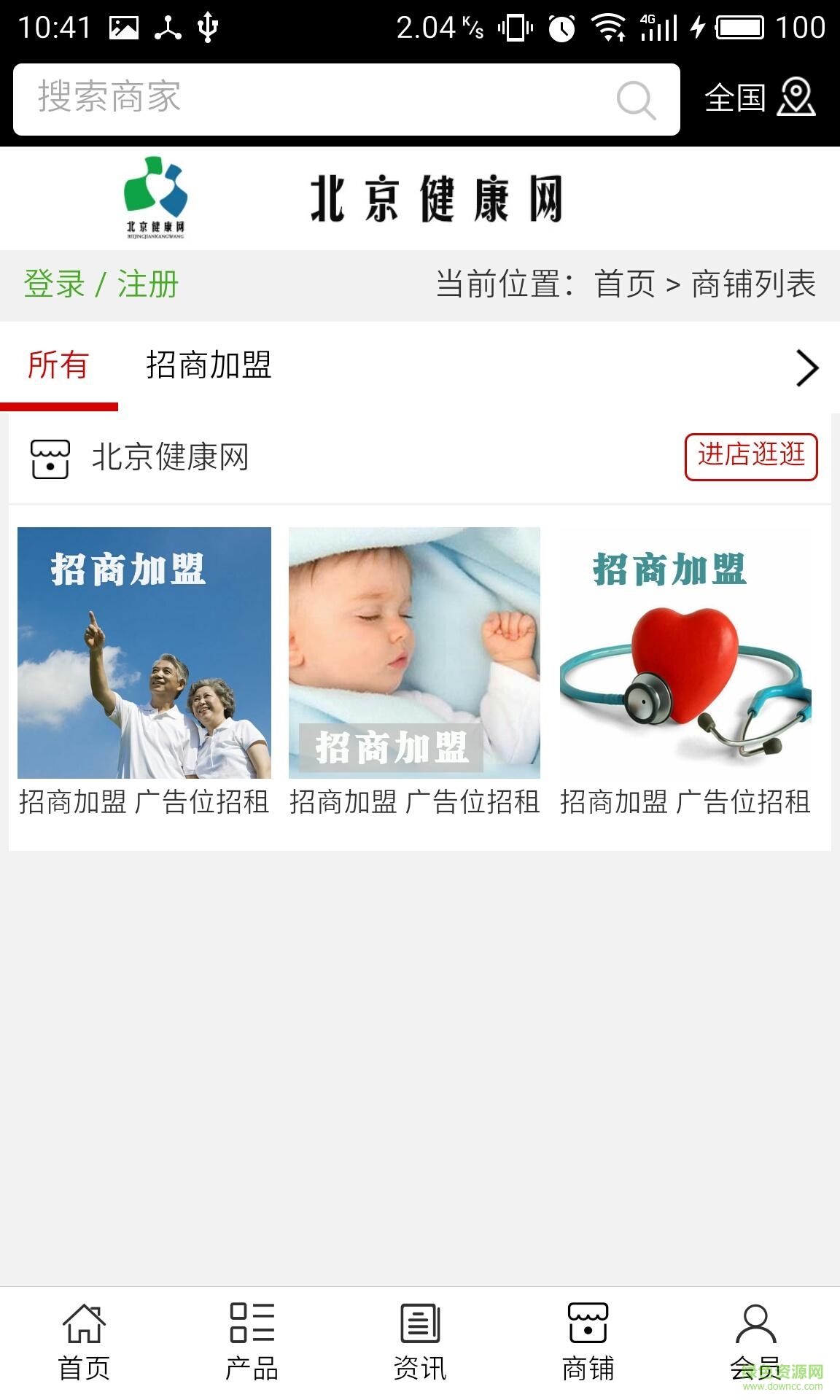Go to the 首页 bottom tab
This screenshot has height=1400, width=840.
[x=84, y=1342]
